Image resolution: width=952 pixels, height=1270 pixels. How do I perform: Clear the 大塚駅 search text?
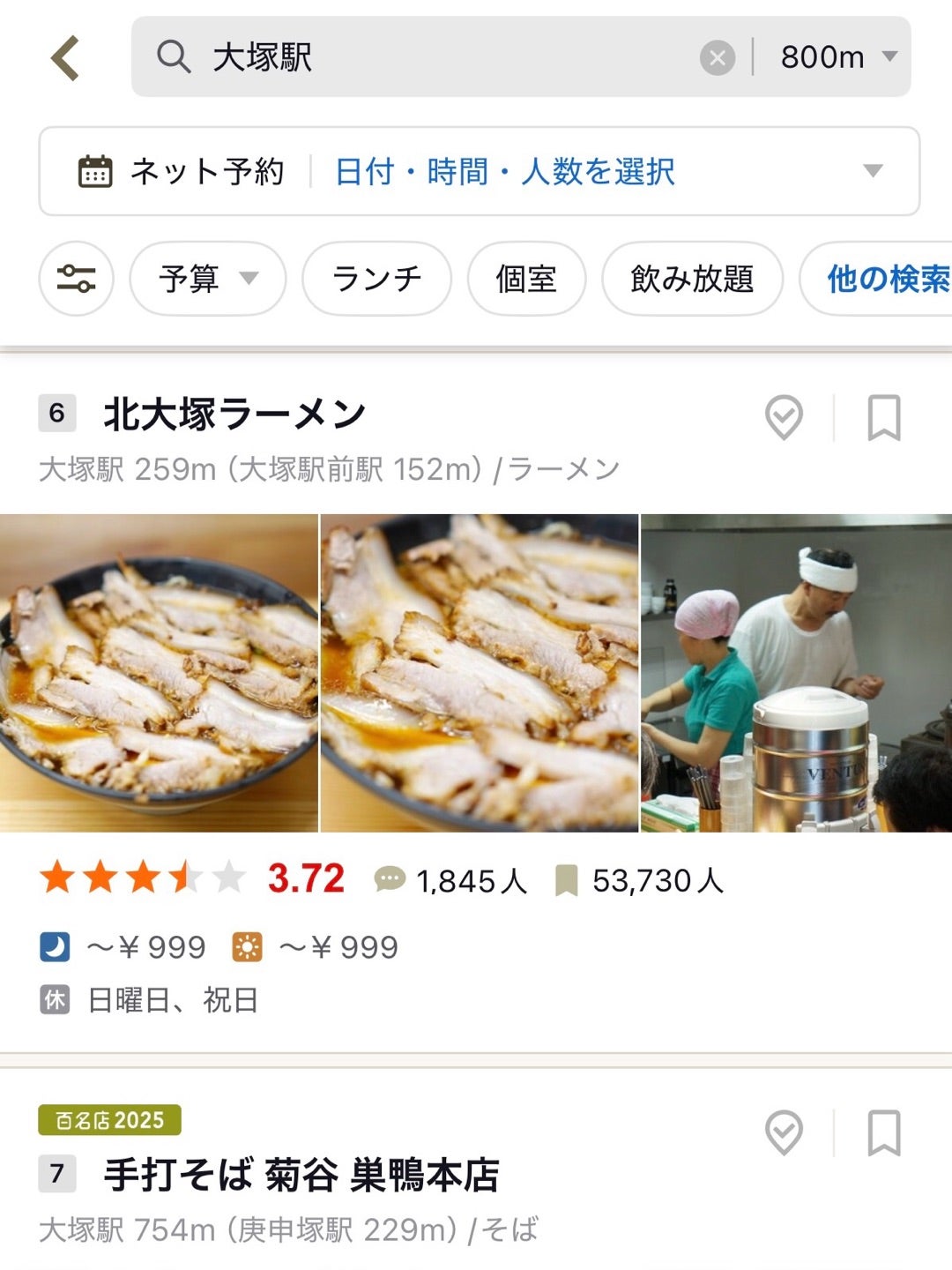pyautogui.click(x=718, y=58)
